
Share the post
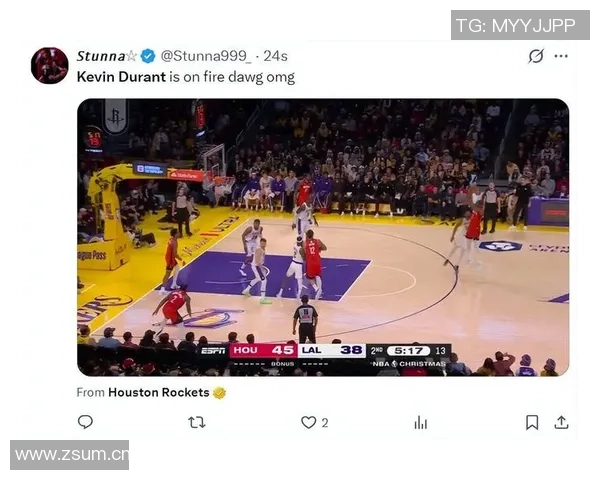[561, 422]
